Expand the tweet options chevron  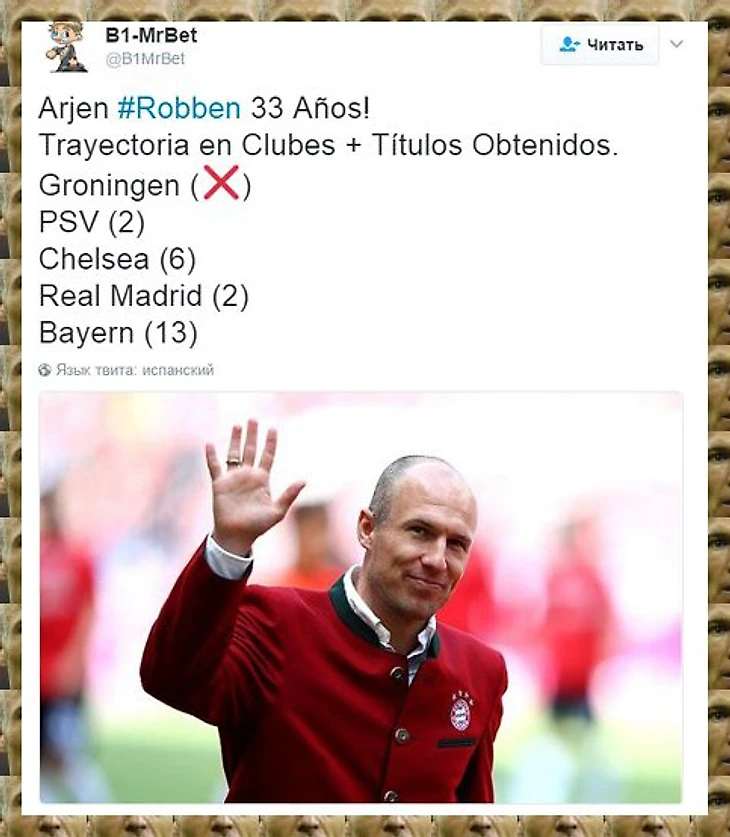677,45
